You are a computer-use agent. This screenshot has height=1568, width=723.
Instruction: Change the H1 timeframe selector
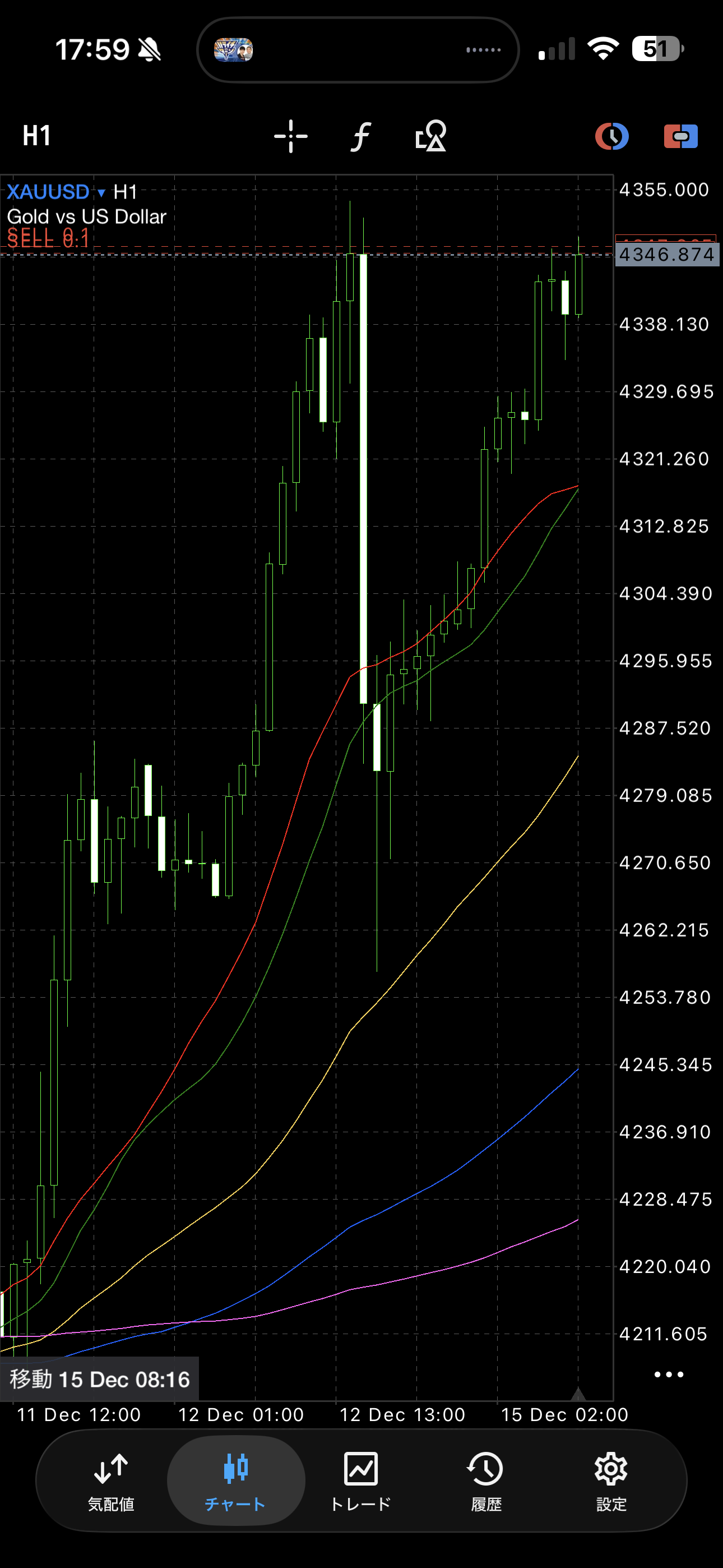(x=36, y=135)
